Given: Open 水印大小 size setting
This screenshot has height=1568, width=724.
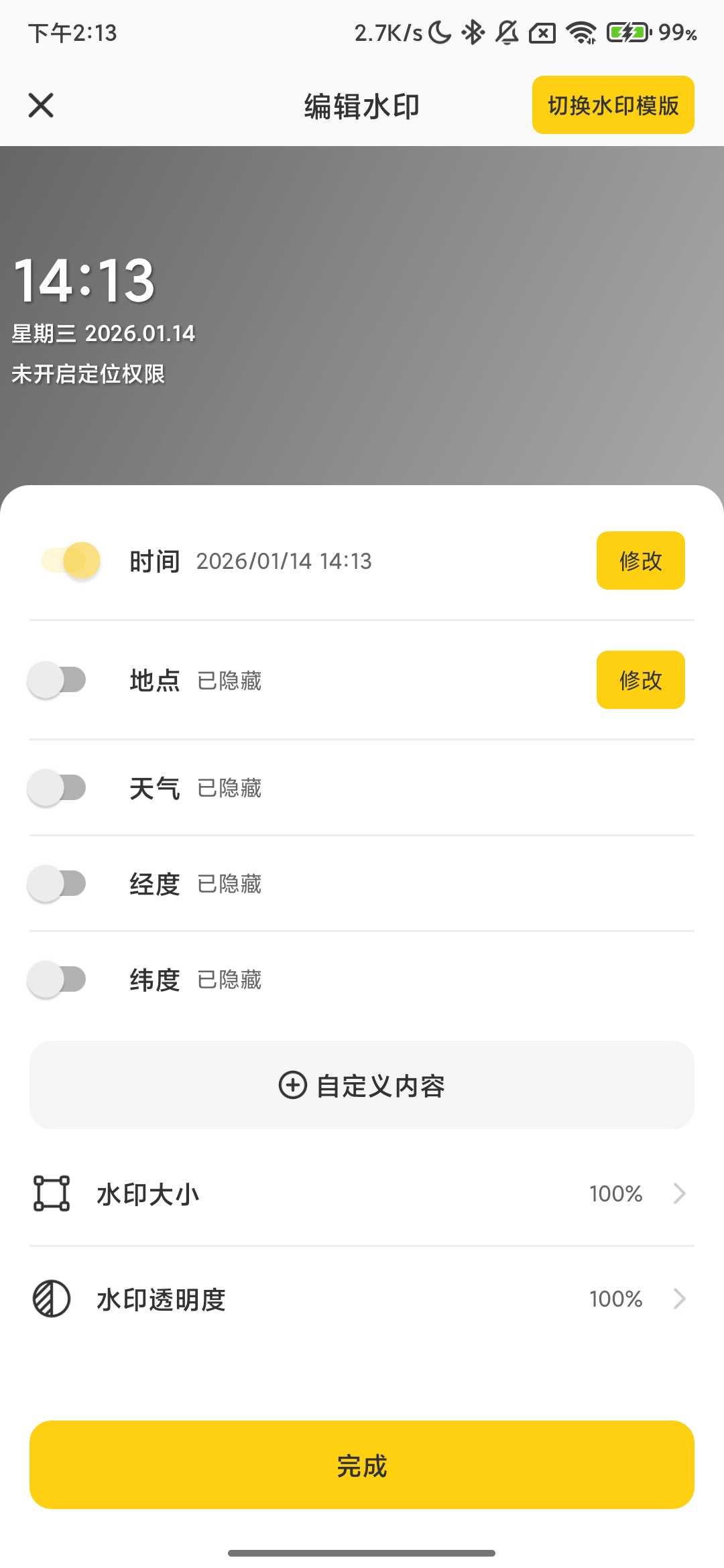Looking at the screenshot, I should click(362, 1193).
